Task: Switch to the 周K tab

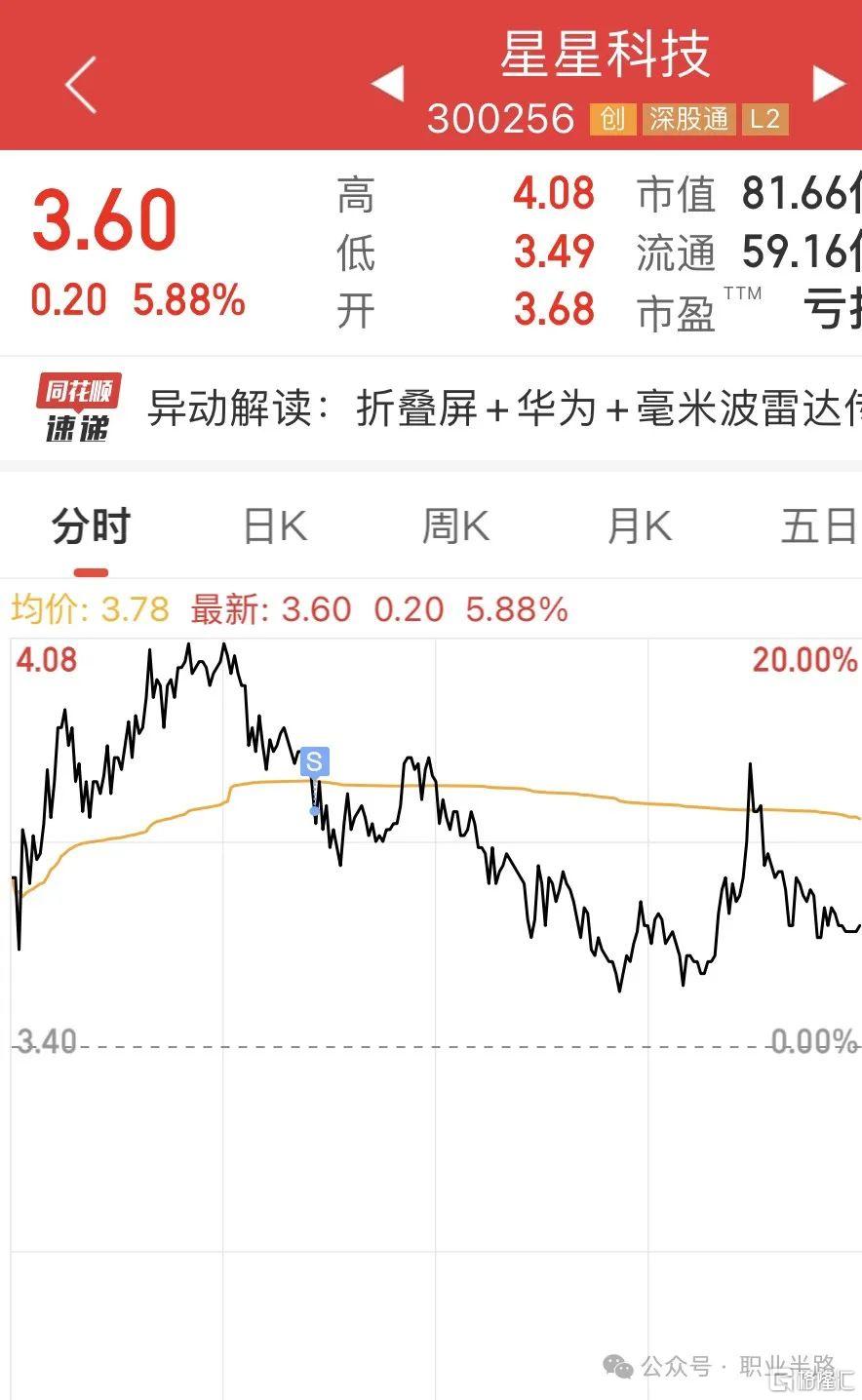Action: click(455, 526)
